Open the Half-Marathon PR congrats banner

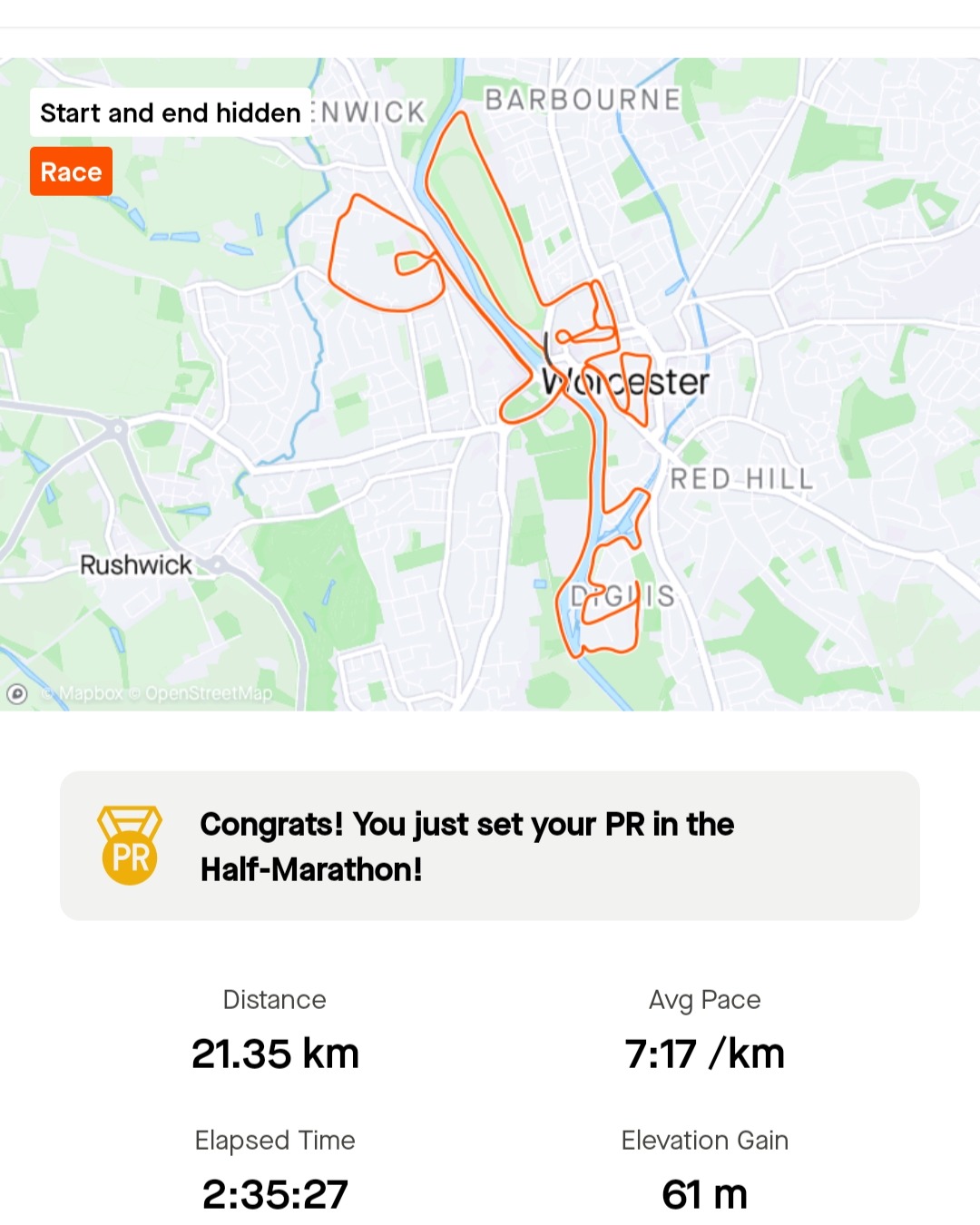click(x=490, y=846)
